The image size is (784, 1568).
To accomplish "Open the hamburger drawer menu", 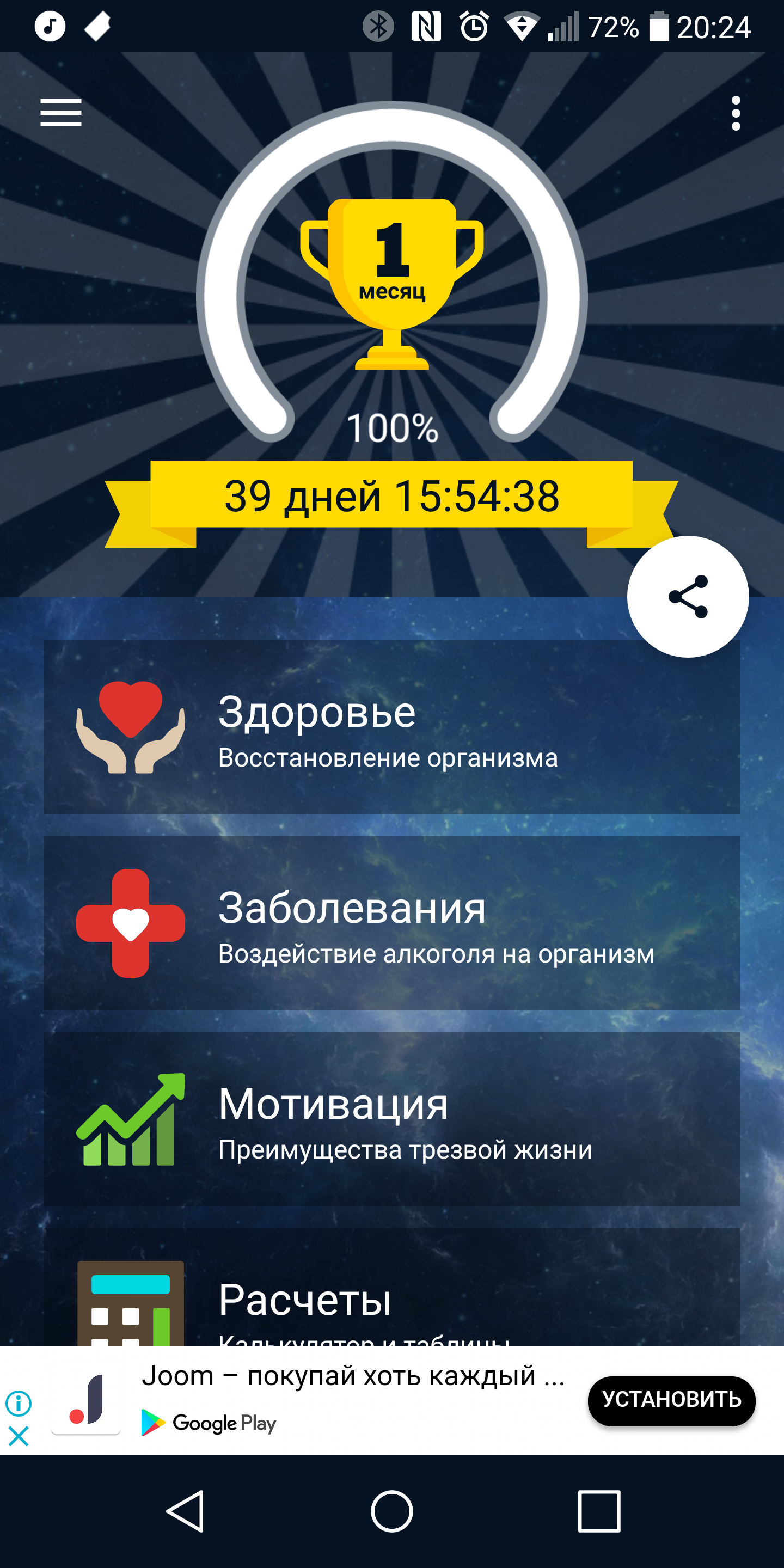I will [61, 113].
